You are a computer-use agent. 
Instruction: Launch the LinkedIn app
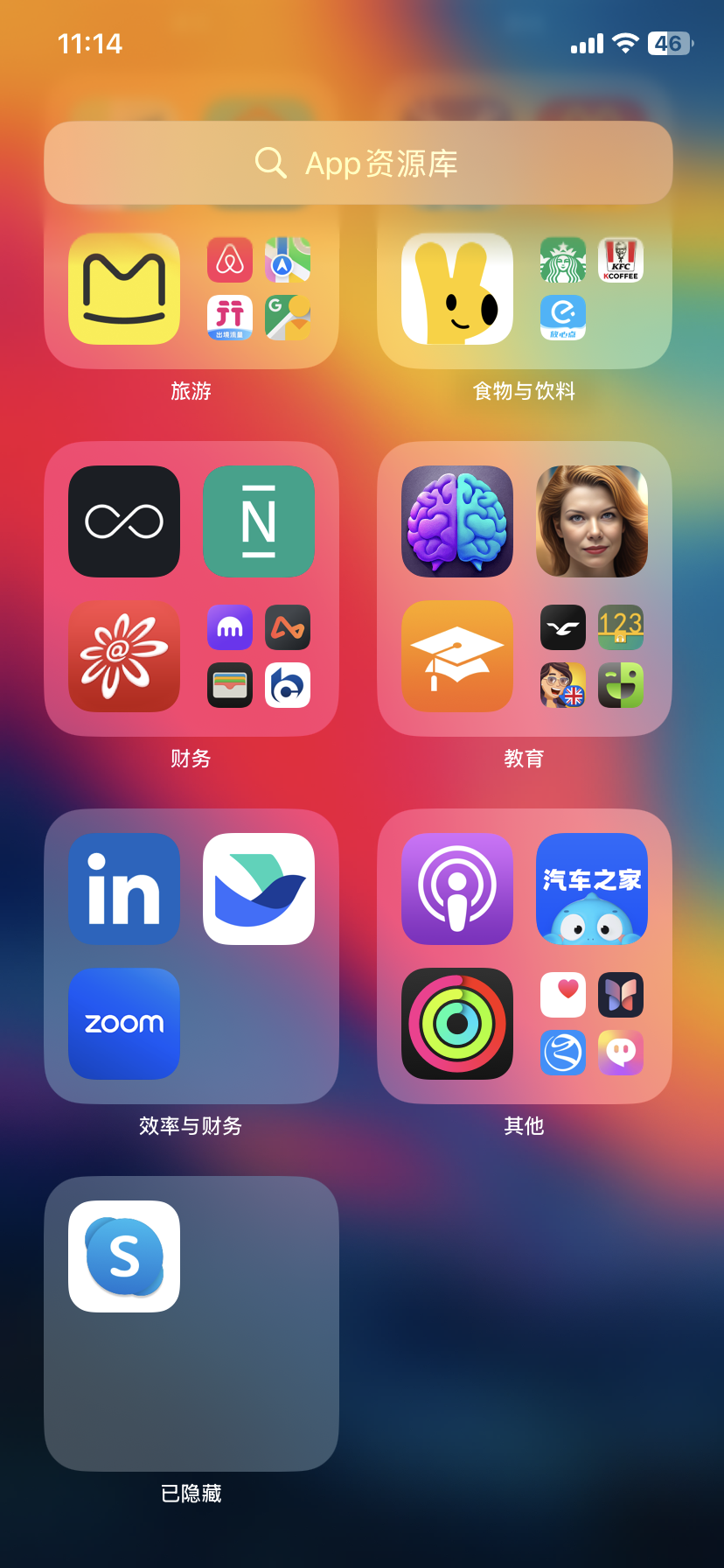point(124,889)
